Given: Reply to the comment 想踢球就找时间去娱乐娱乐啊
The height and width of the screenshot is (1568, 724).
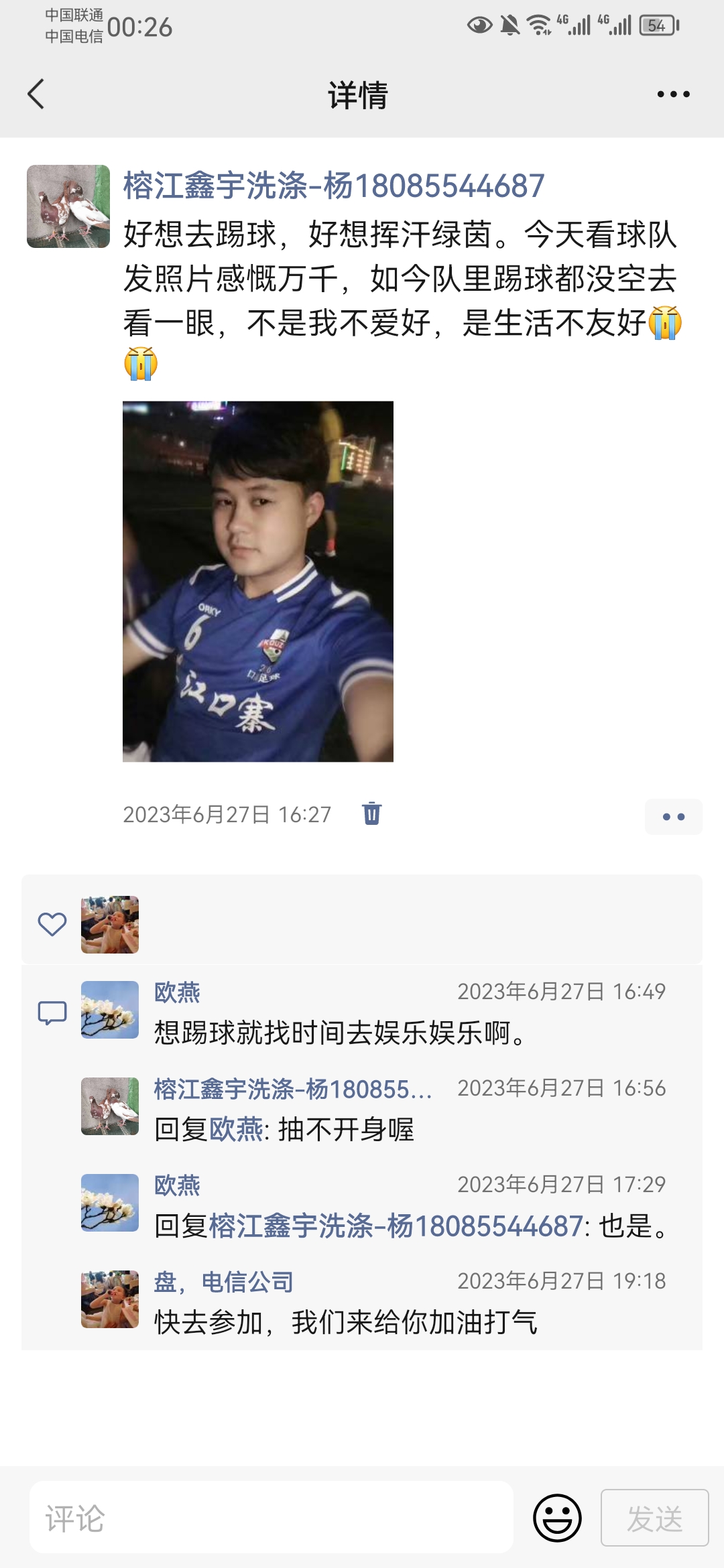Looking at the screenshot, I should 341,1033.
